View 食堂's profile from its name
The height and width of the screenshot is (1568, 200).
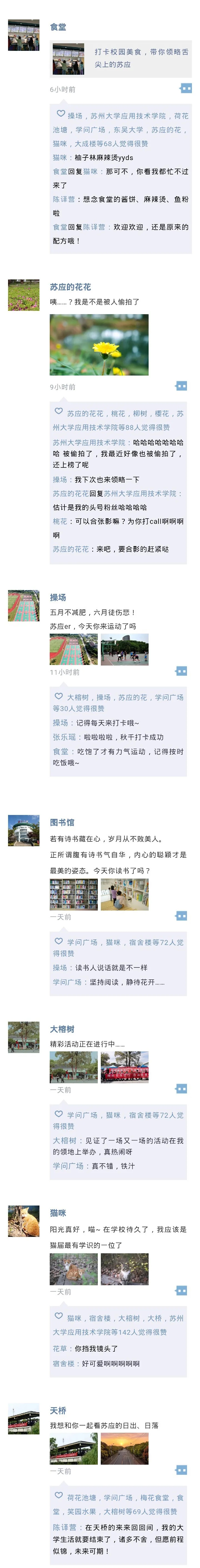point(58,27)
